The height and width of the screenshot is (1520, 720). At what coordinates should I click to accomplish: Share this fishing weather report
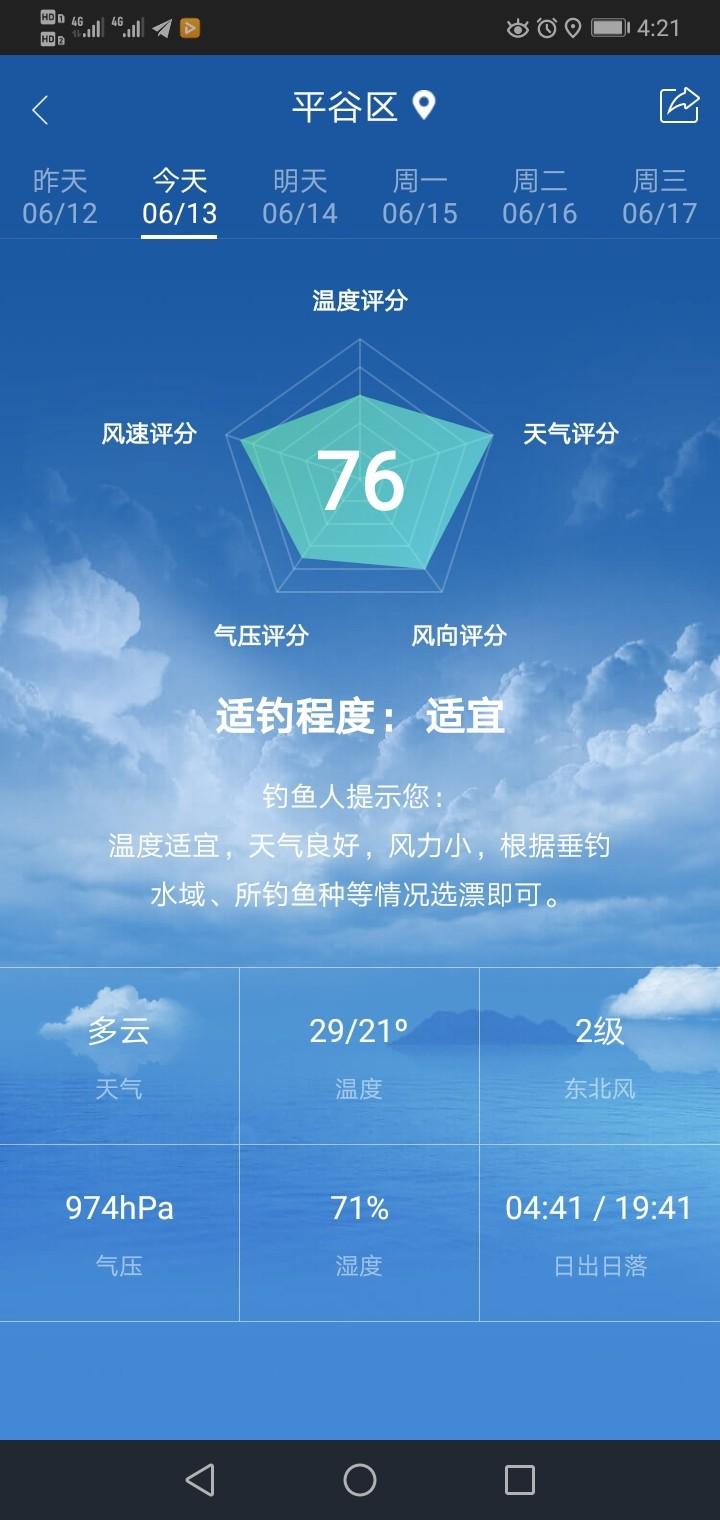click(x=679, y=106)
